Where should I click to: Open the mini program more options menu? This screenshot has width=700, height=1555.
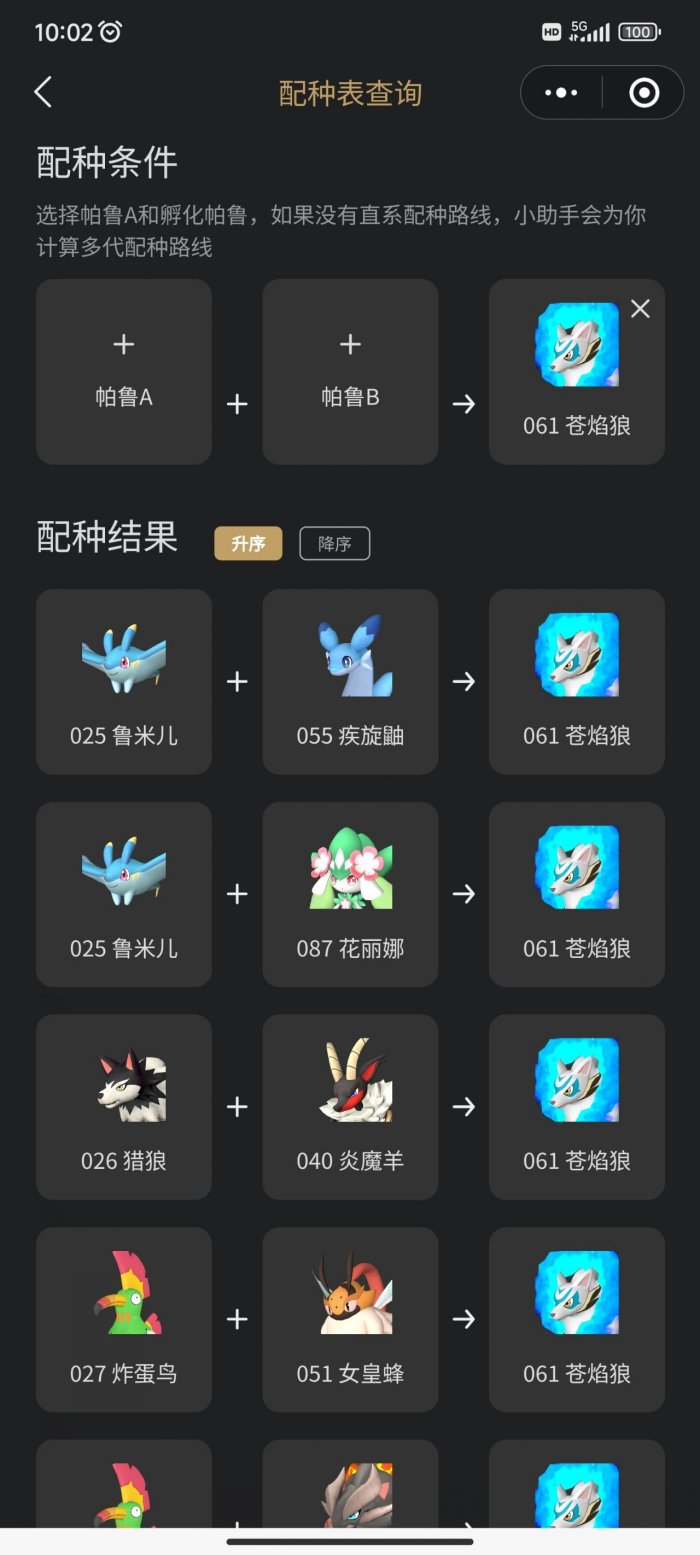click(x=561, y=93)
